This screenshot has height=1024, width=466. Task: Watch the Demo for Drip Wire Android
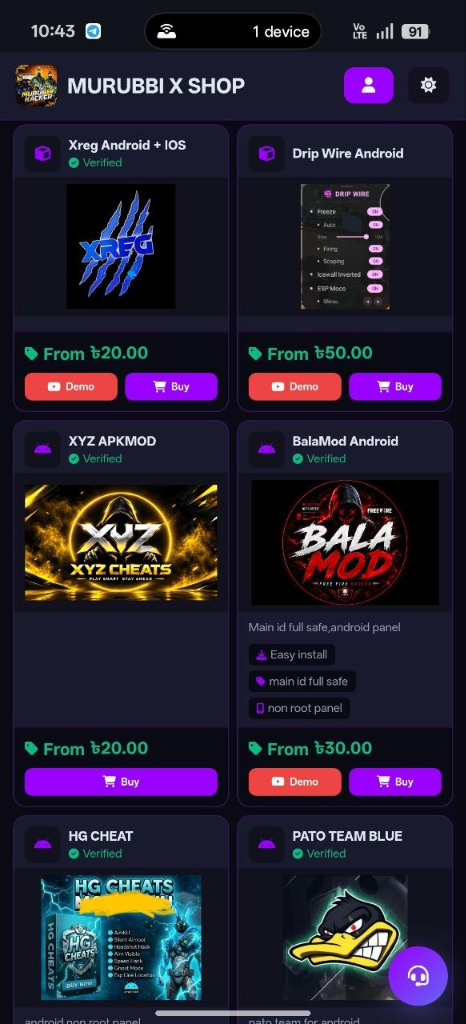click(x=295, y=387)
